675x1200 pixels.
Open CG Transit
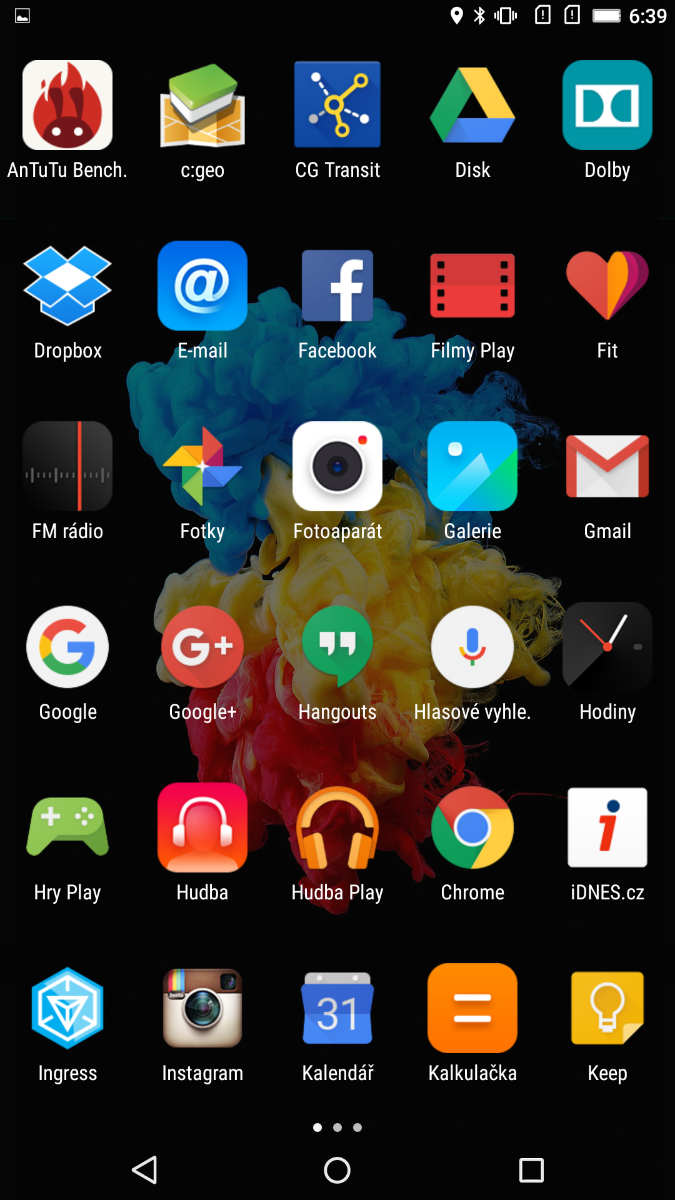pos(337,106)
